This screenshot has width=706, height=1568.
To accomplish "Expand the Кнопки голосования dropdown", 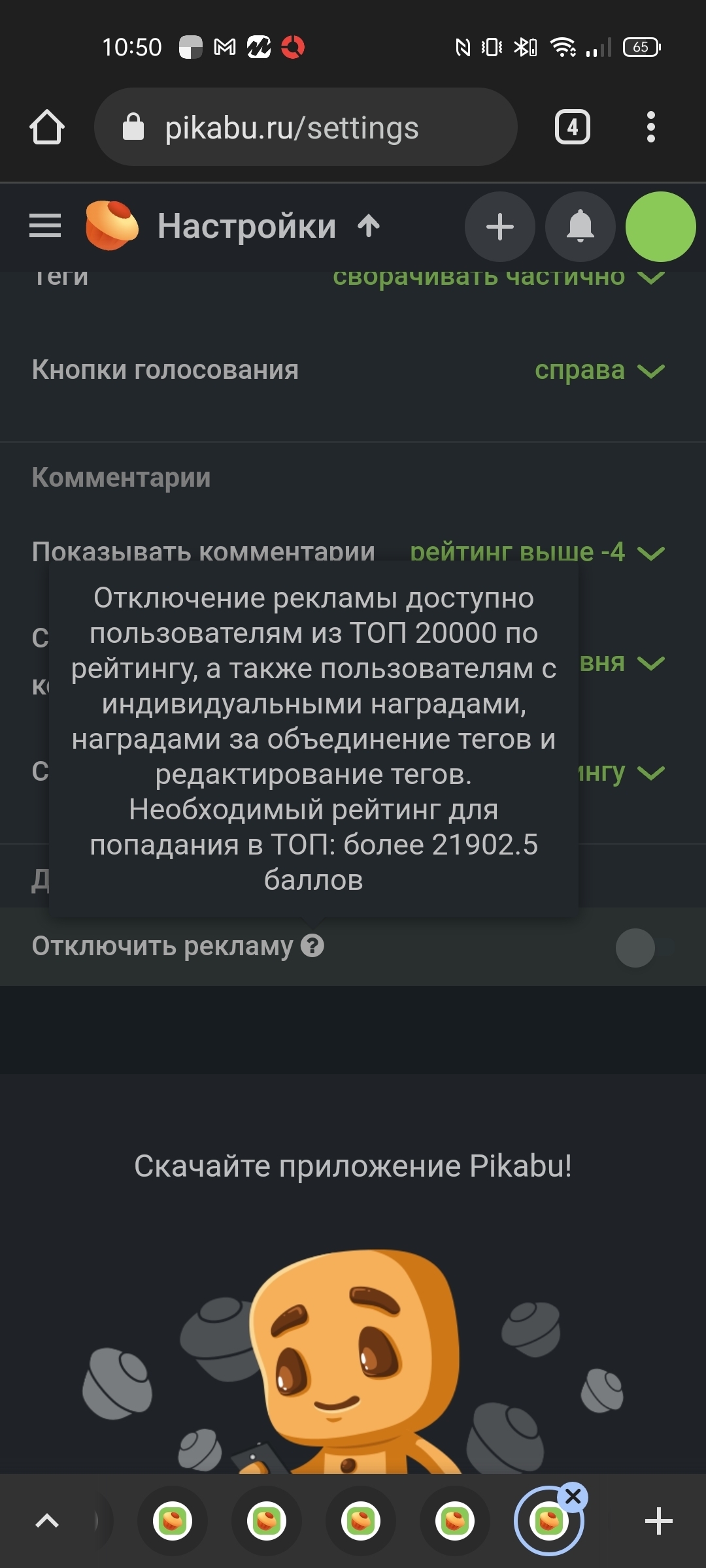I will [x=599, y=370].
